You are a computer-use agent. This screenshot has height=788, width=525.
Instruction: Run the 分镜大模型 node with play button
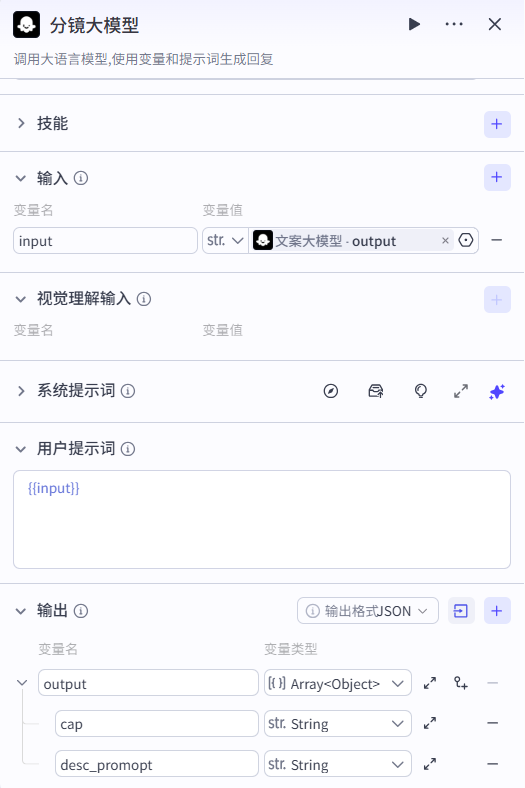[414, 24]
